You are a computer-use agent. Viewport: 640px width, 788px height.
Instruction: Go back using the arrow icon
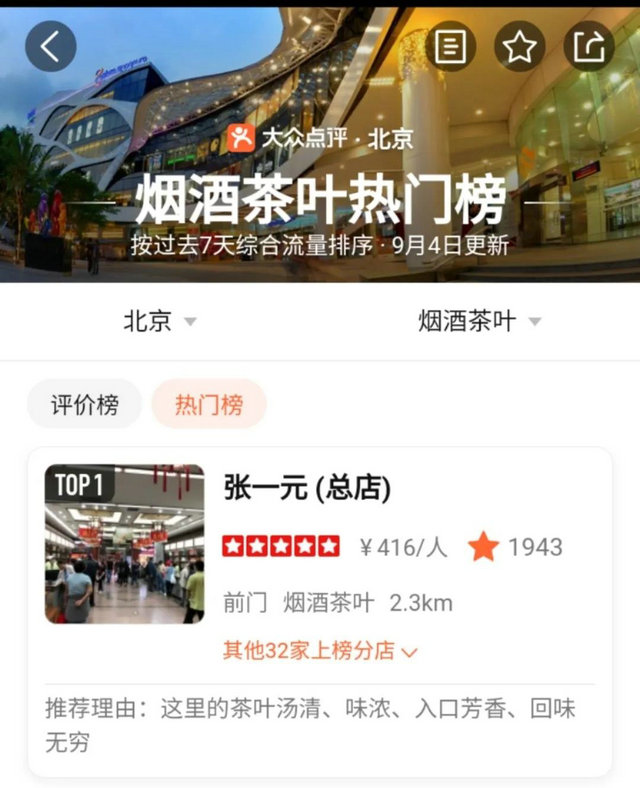pos(51,46)
